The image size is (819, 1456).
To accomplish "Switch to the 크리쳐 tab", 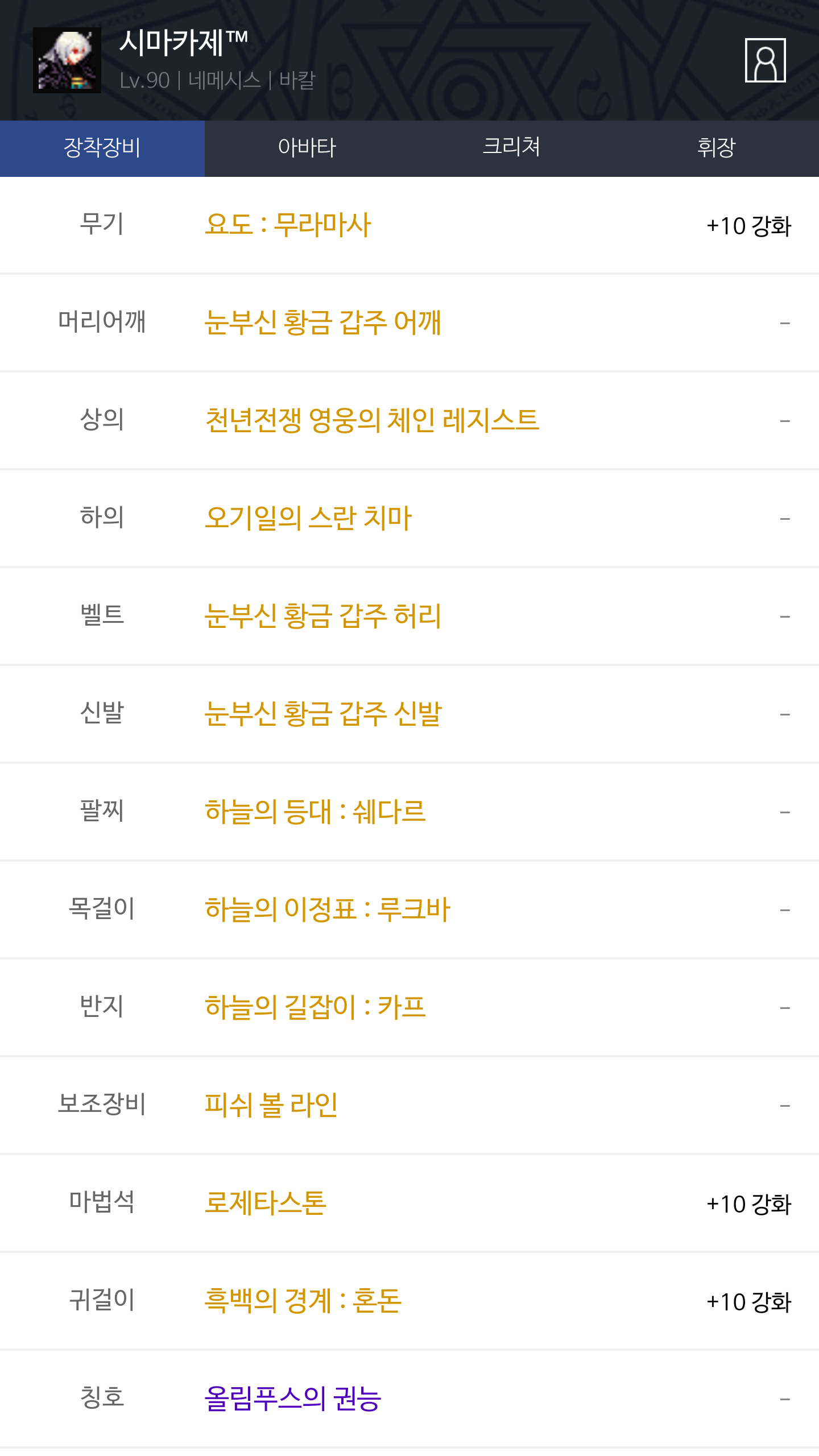I will pos(512,148).
